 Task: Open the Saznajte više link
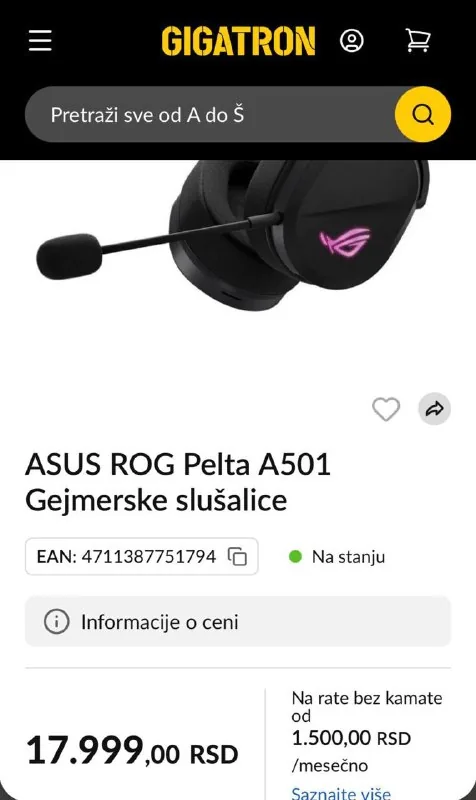[341, 792]
